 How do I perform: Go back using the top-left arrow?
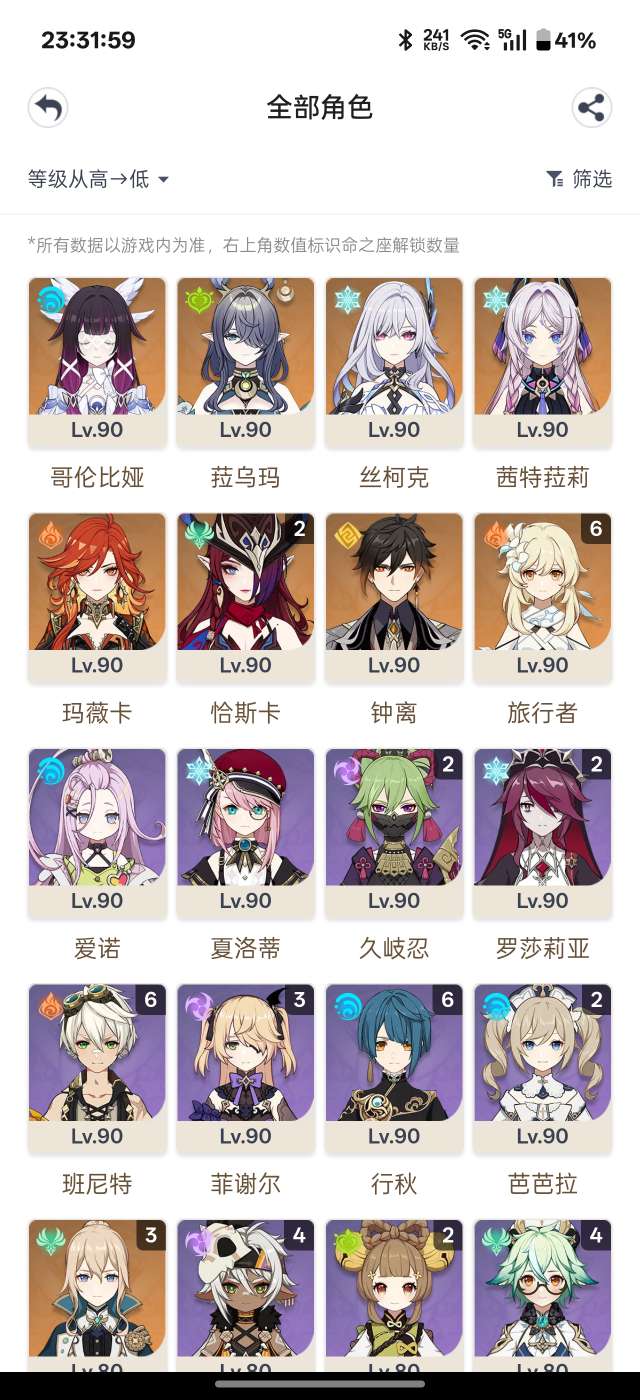(x=48, y=107)
